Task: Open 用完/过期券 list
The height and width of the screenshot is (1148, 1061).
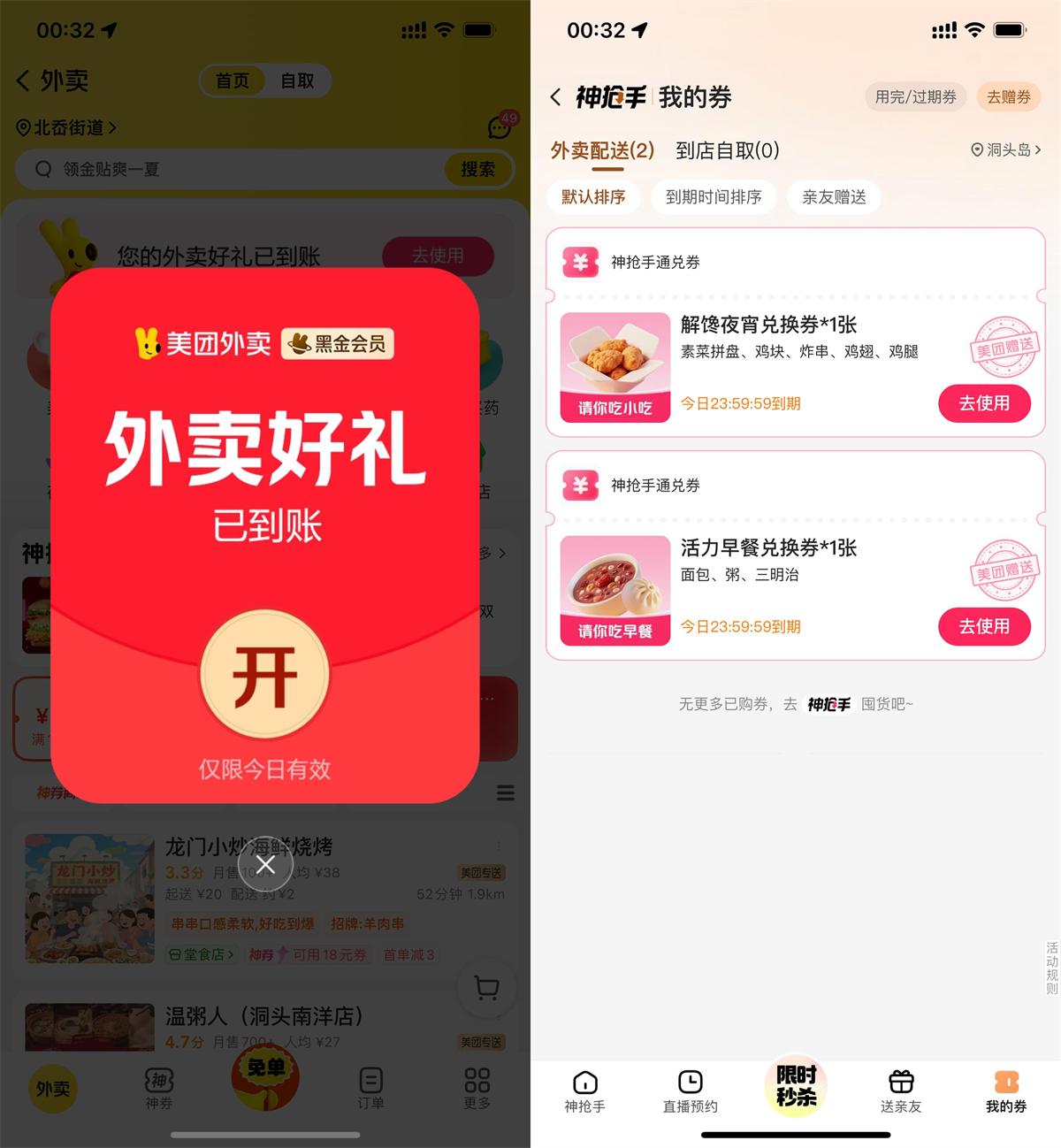Action: coord(915,97)
